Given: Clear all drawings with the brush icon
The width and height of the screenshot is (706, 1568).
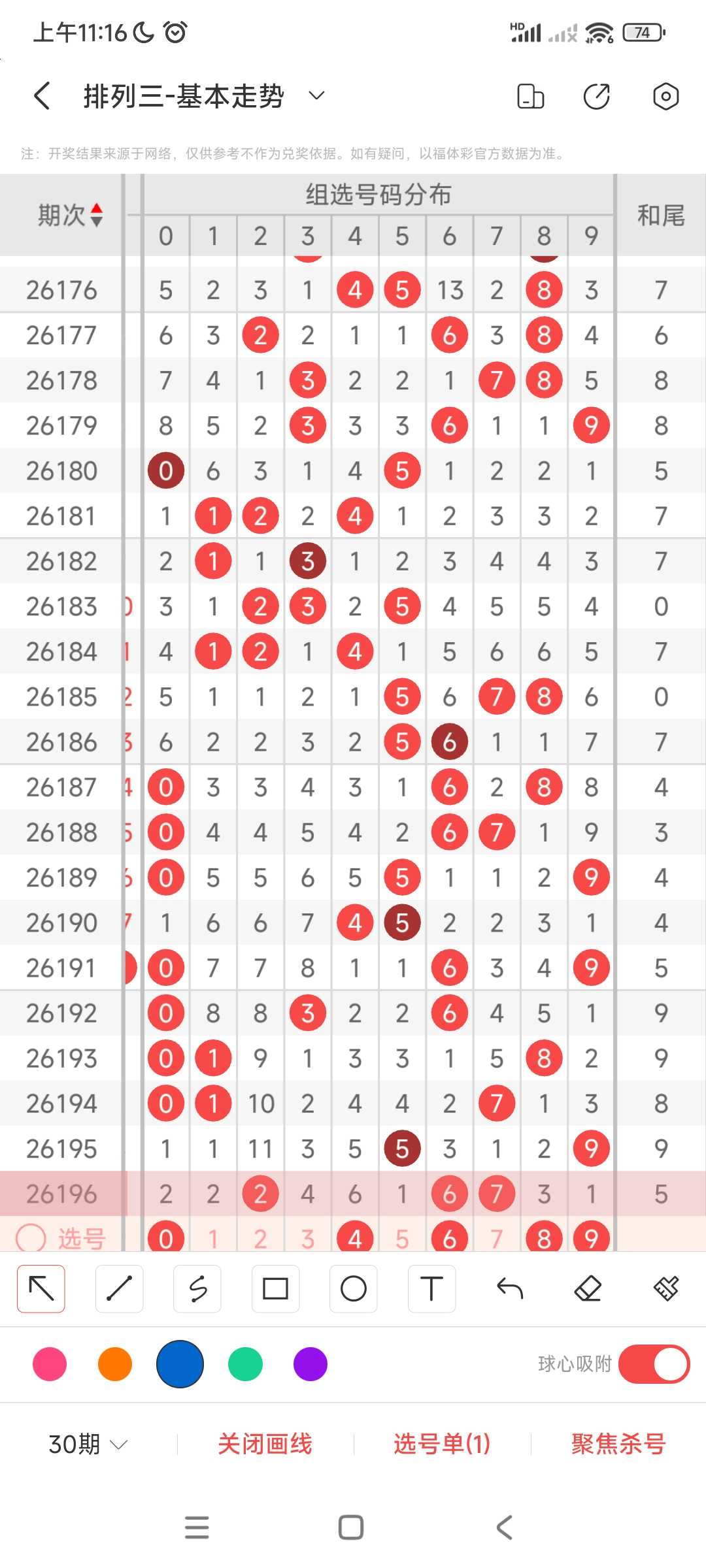Looking at the screenshot, I should pyautogui.click(x=666, y=1288).
